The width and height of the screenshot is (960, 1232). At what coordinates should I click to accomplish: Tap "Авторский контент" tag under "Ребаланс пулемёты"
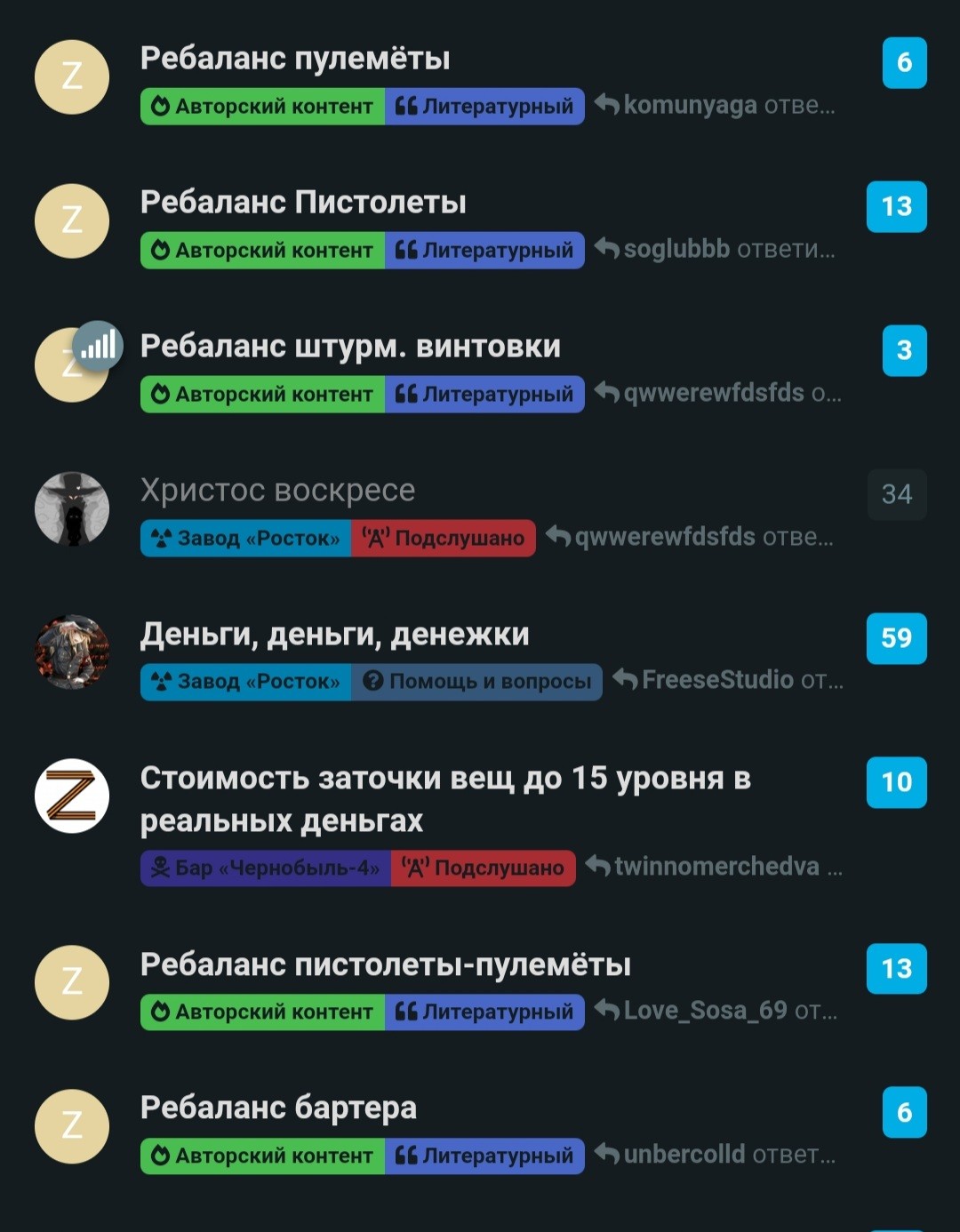[262, 107]
